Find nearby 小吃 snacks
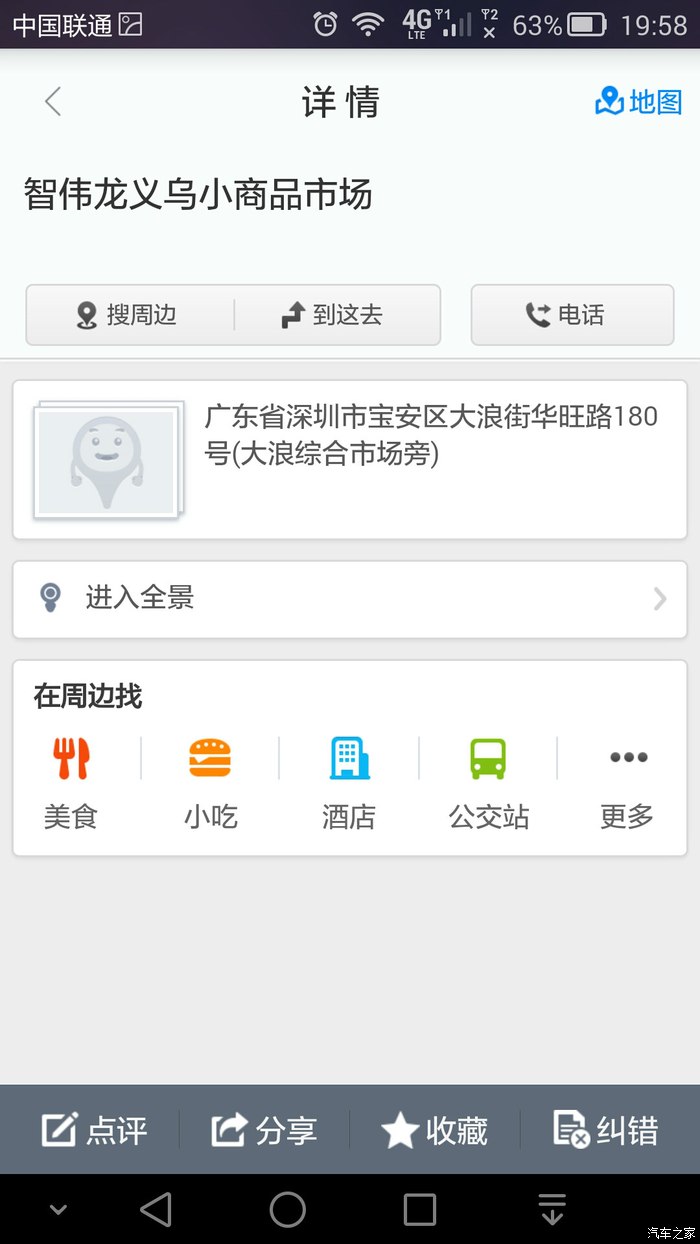The width and height of the screenshot is (700, 1244). [210, 783]
